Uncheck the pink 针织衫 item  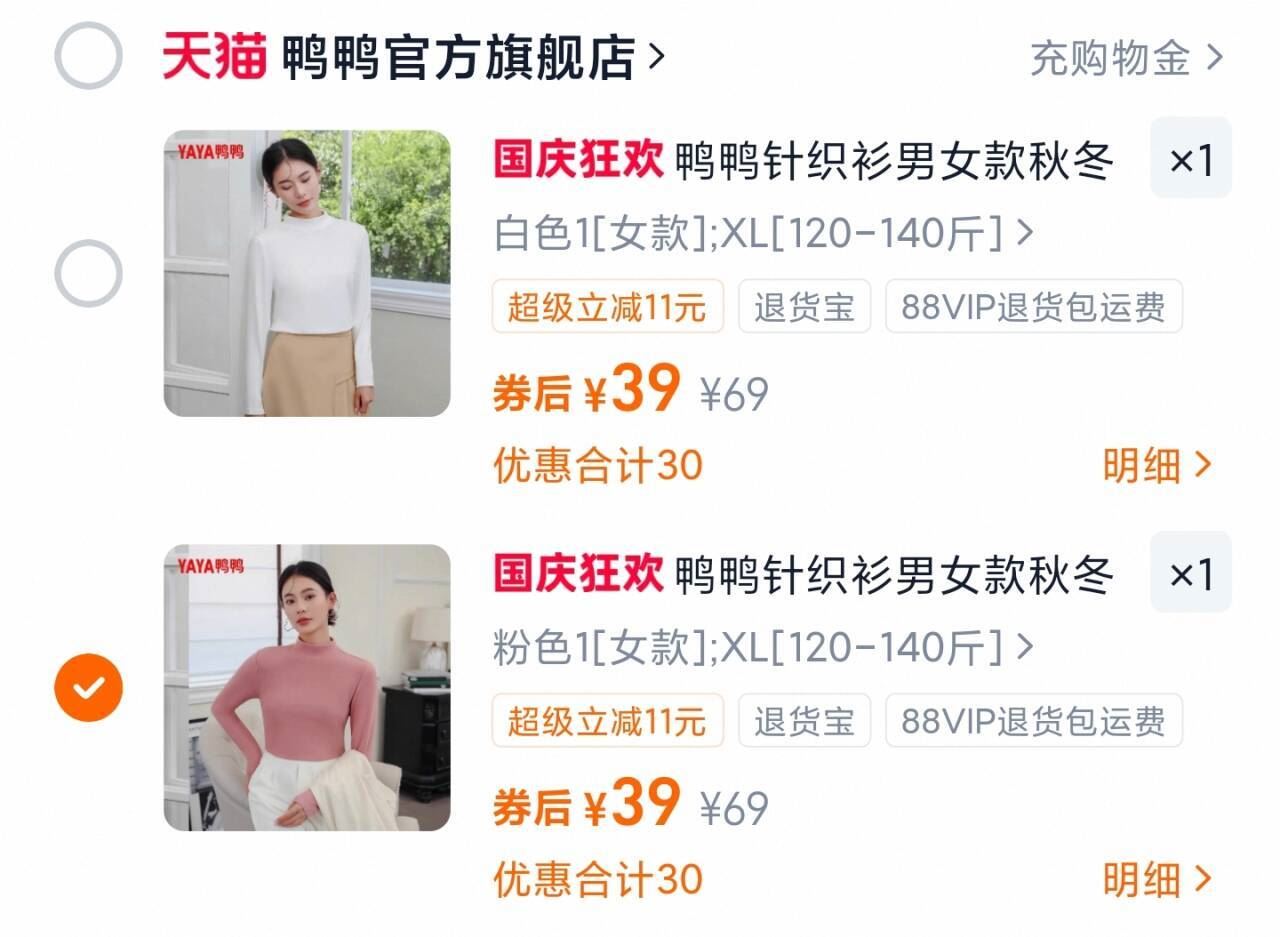[88, 687]
